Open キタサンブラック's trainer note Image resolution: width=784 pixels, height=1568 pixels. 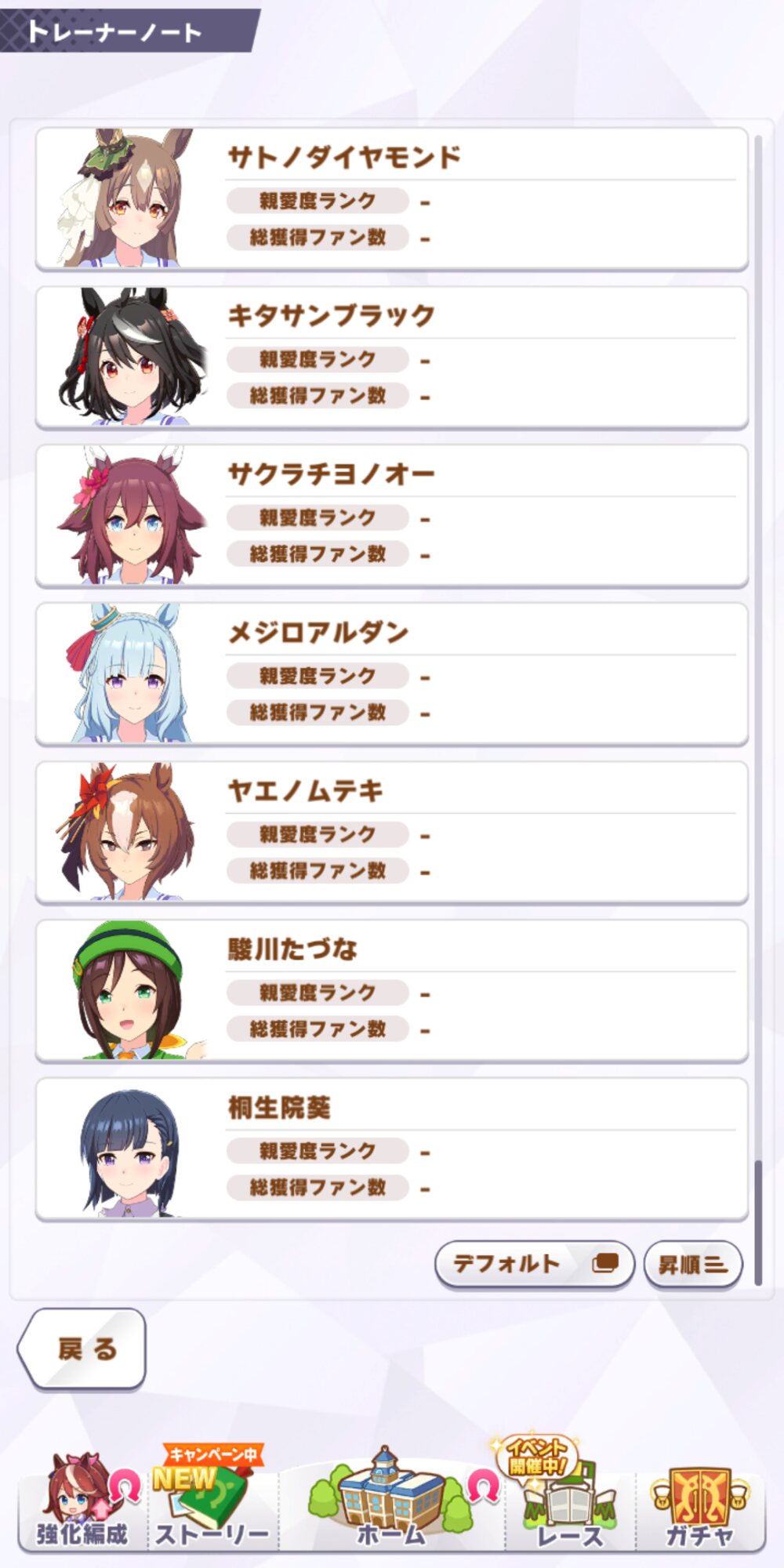pos(392,358)
